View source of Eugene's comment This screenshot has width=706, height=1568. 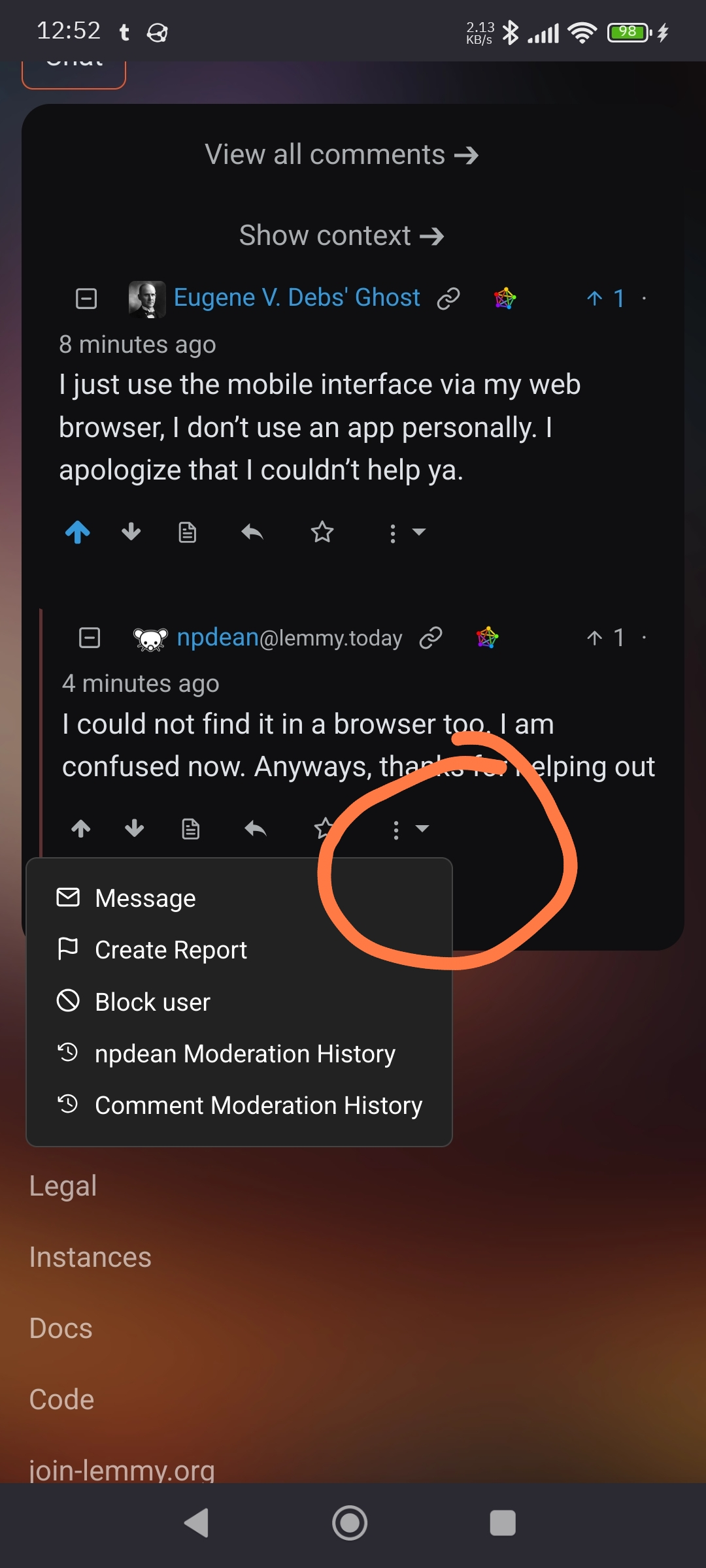pyautogui.click(x=188, y=532)
